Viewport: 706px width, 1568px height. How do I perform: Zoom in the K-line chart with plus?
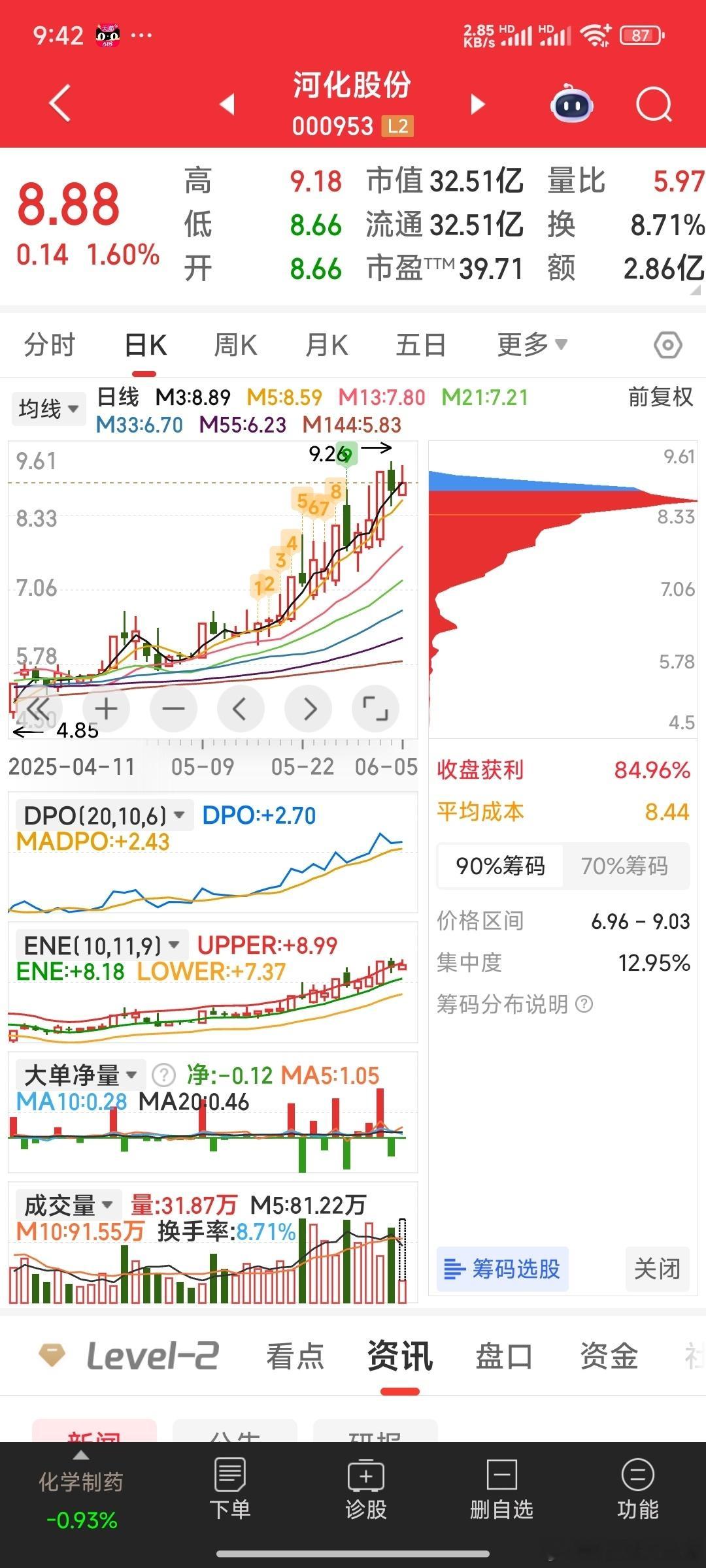(x=106, y=708)
